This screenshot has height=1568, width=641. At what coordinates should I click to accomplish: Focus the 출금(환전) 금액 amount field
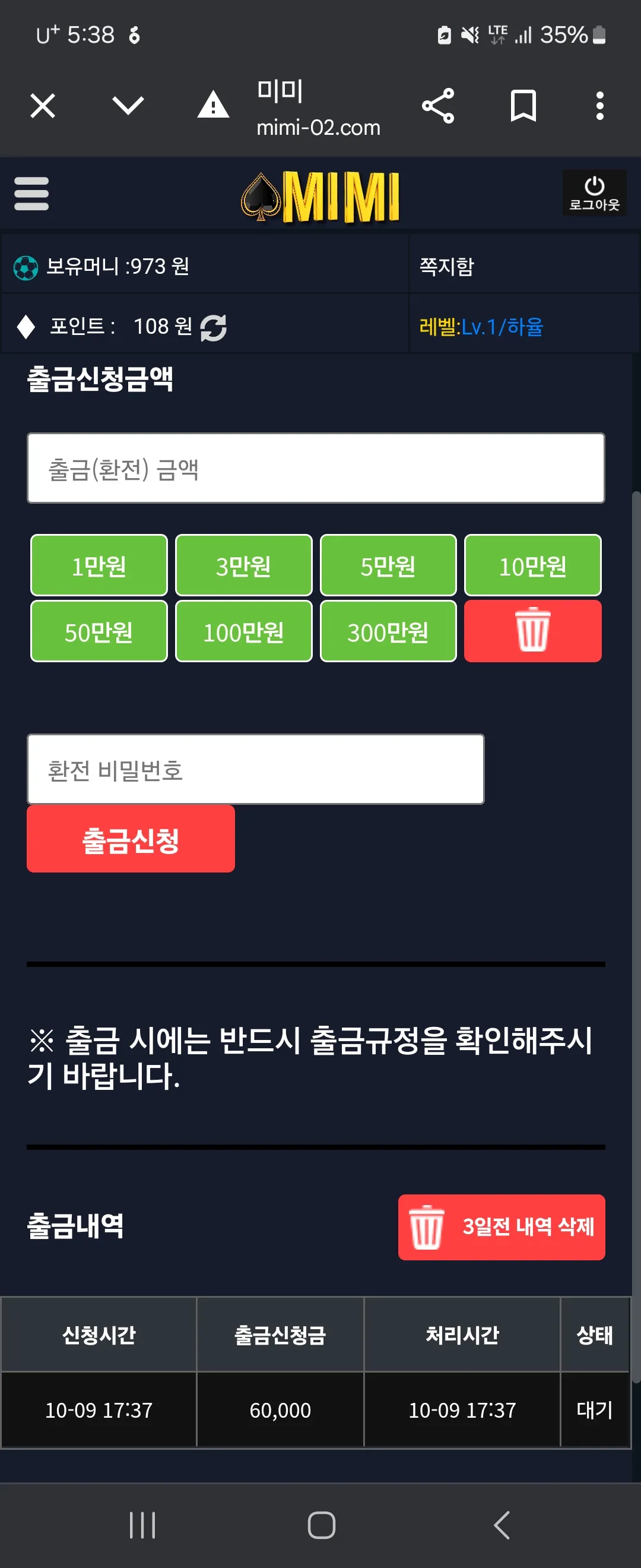316,468
